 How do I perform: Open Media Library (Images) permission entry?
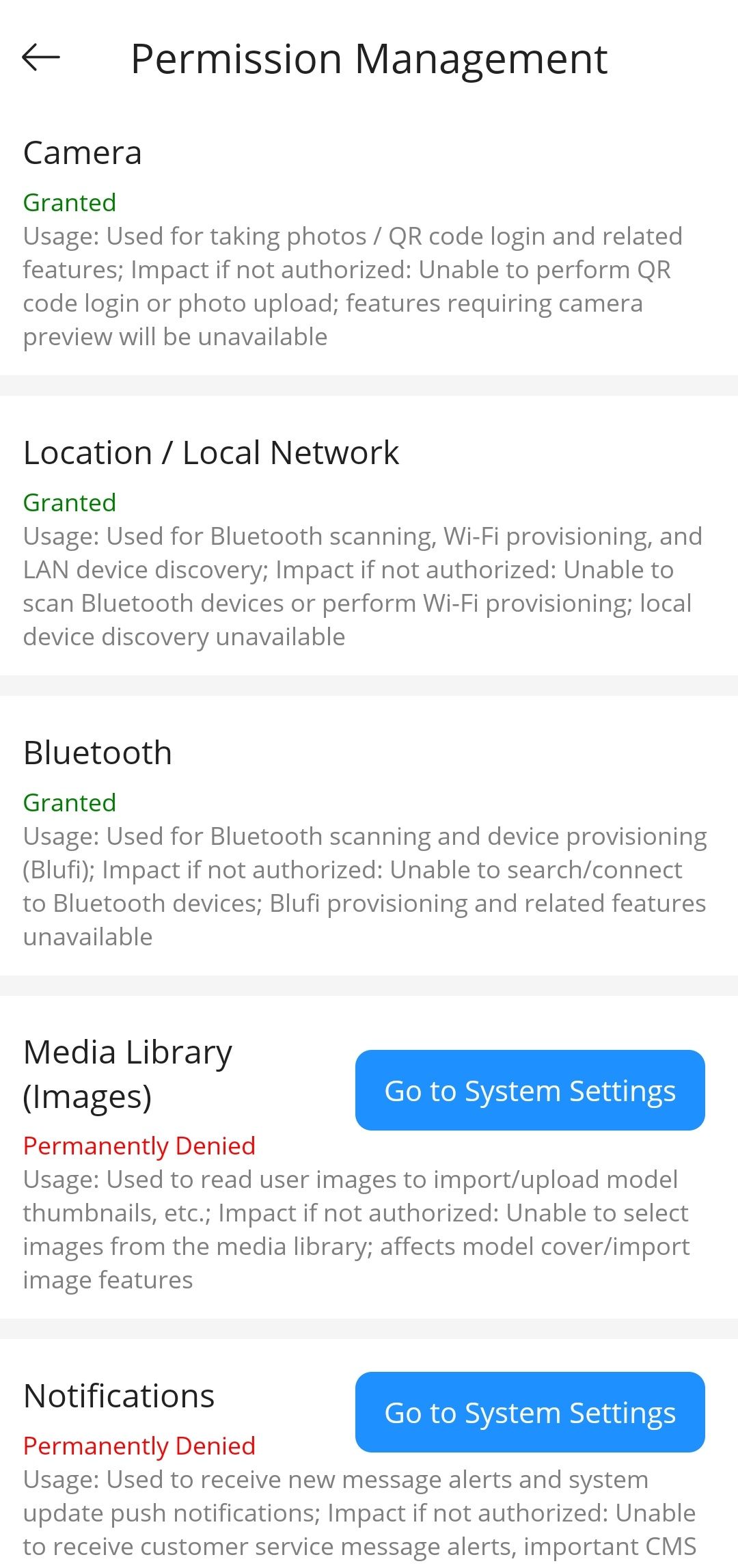pyautogui.click(x=127, y=1073)
